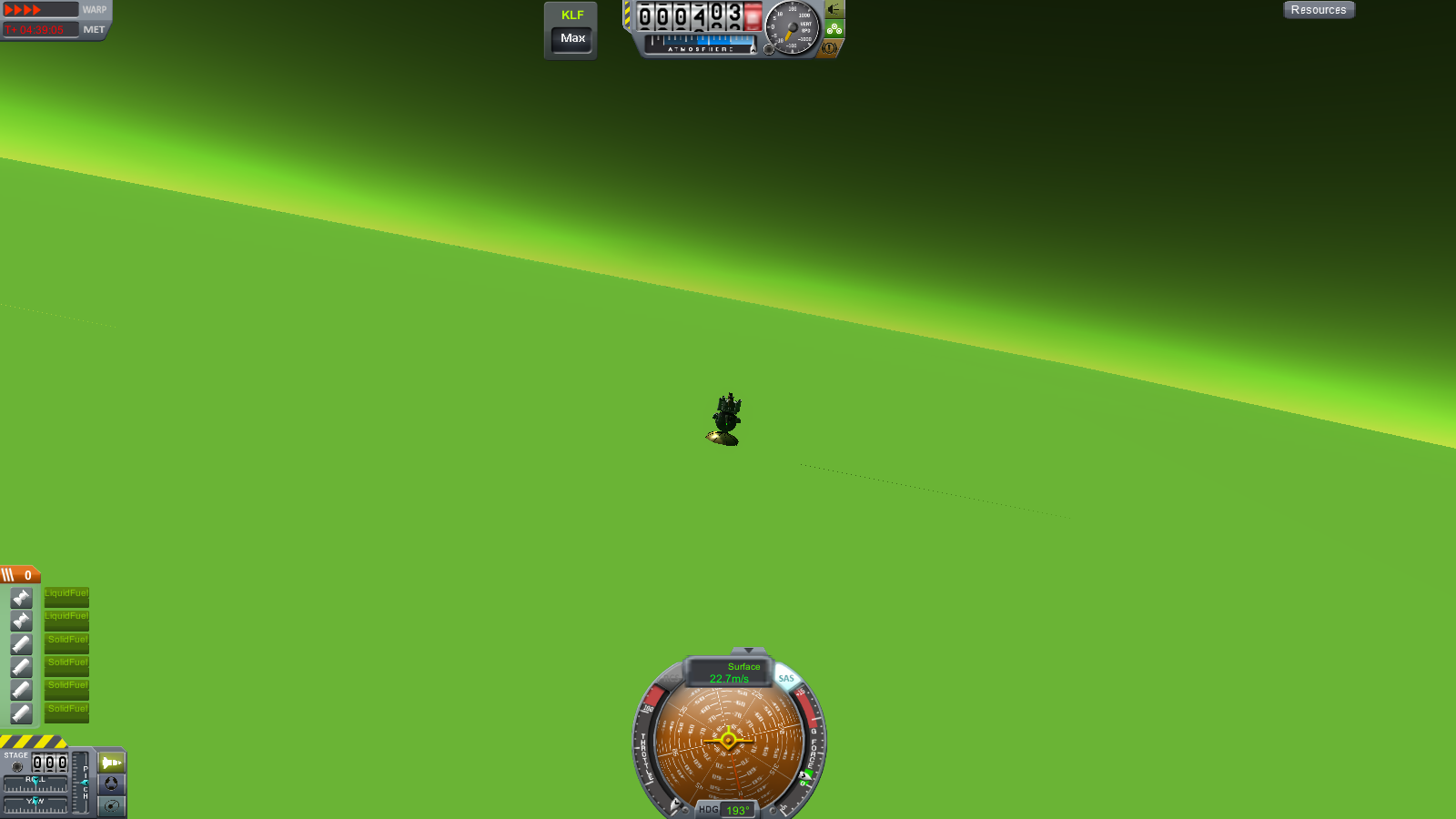Select the first solid booster staging icon

click(x=22, y=644)
